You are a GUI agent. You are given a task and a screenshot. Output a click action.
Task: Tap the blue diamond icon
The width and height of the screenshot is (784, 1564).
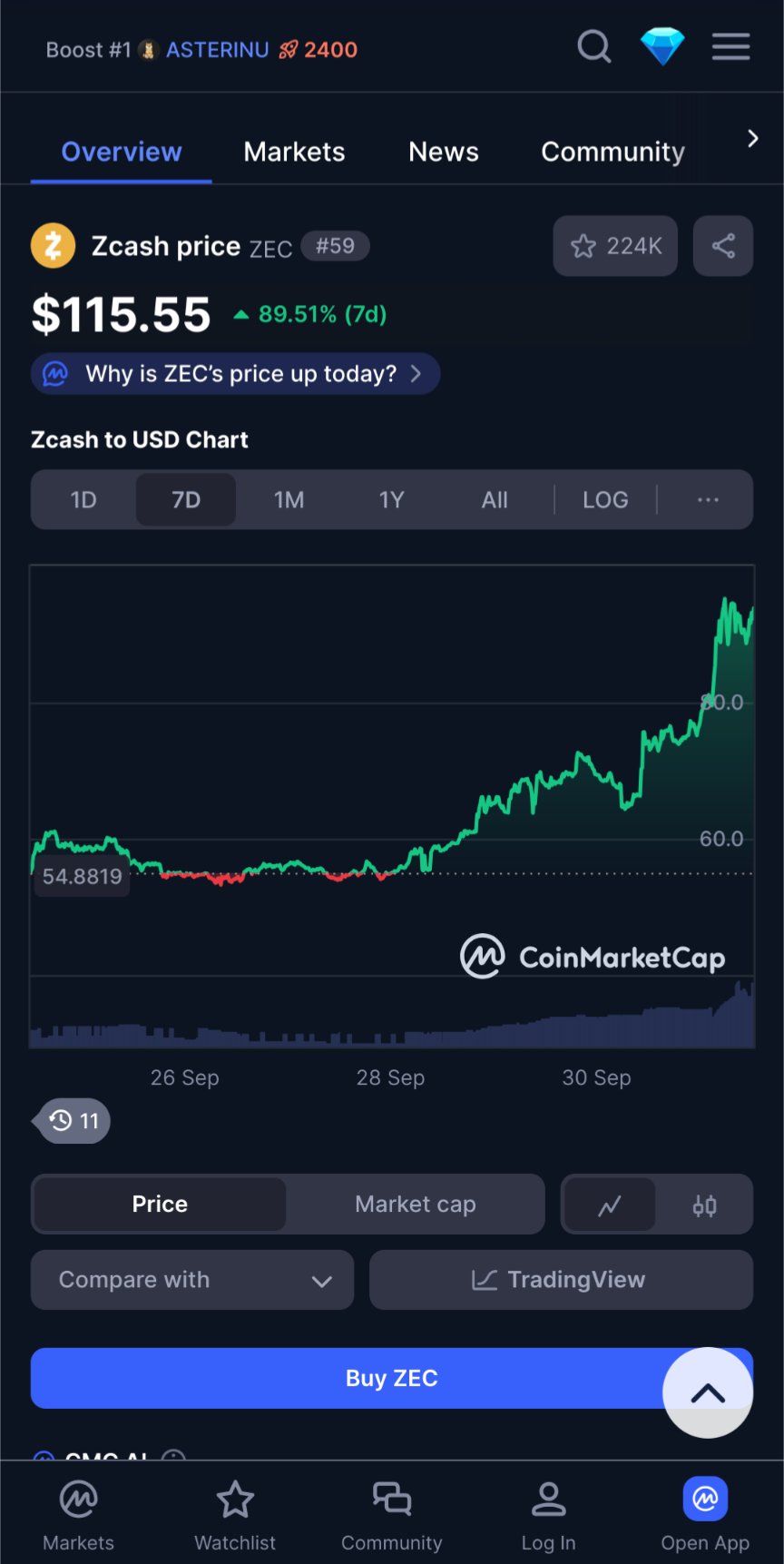tap(662, 46)
